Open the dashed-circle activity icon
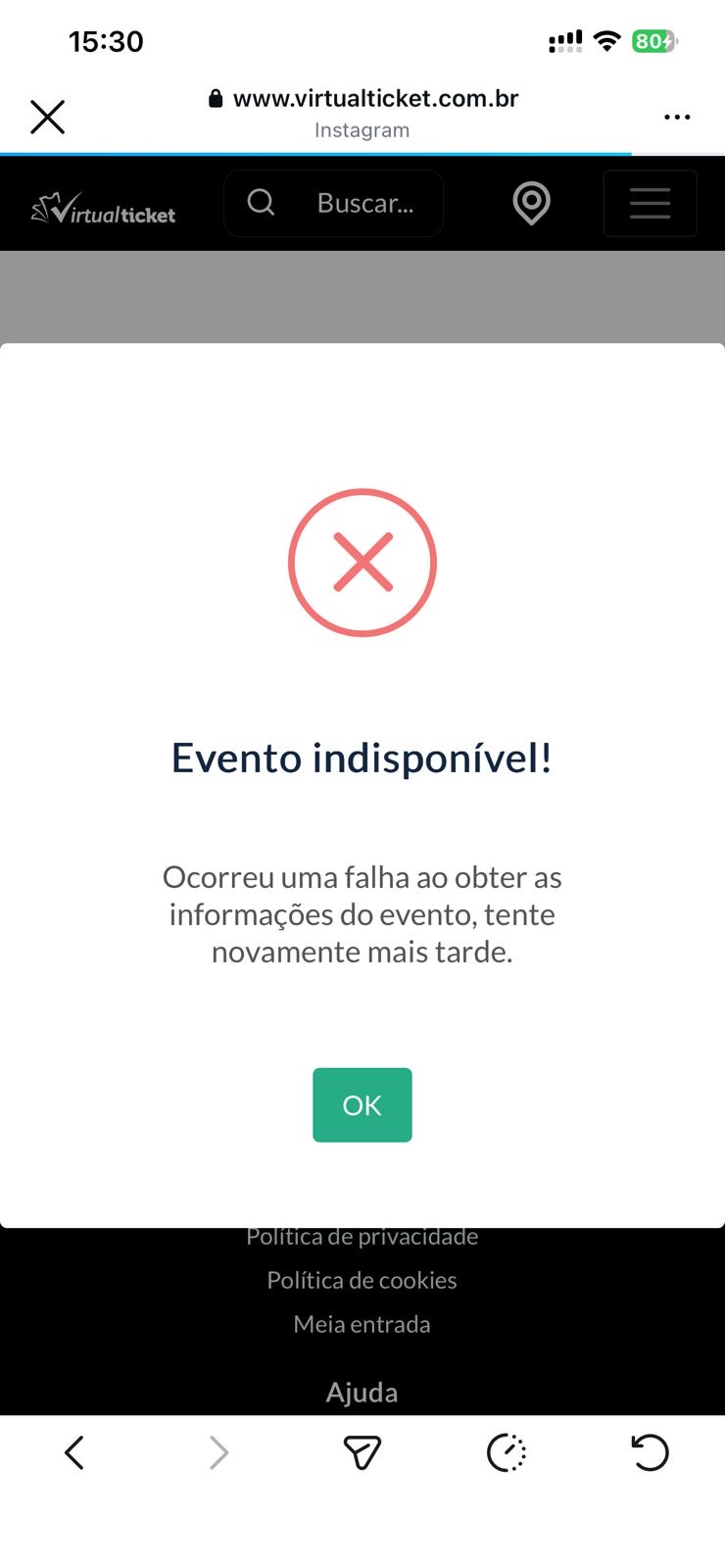Viewport: 725px width, 1568px height. (507, 1452)
